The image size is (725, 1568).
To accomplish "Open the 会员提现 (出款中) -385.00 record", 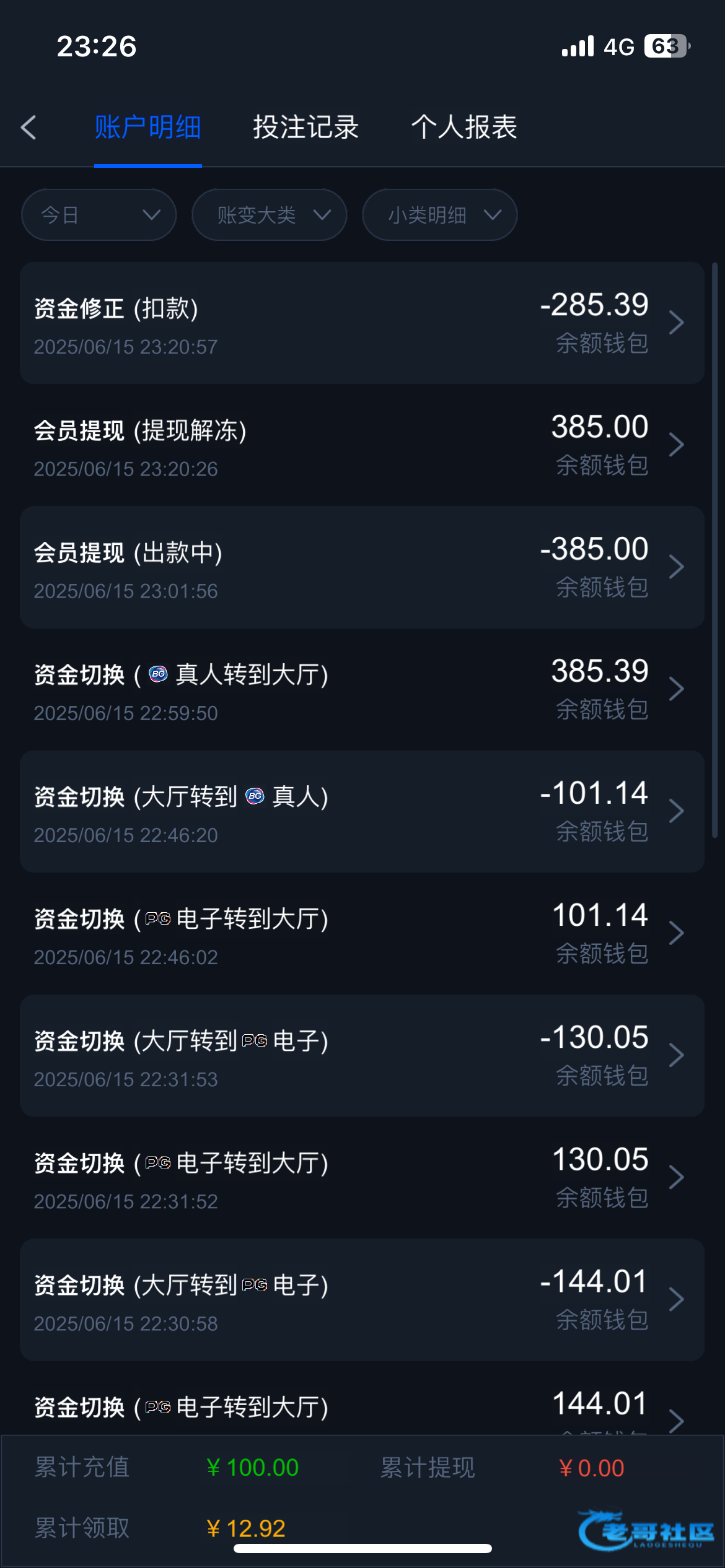I will coord(362,567).
